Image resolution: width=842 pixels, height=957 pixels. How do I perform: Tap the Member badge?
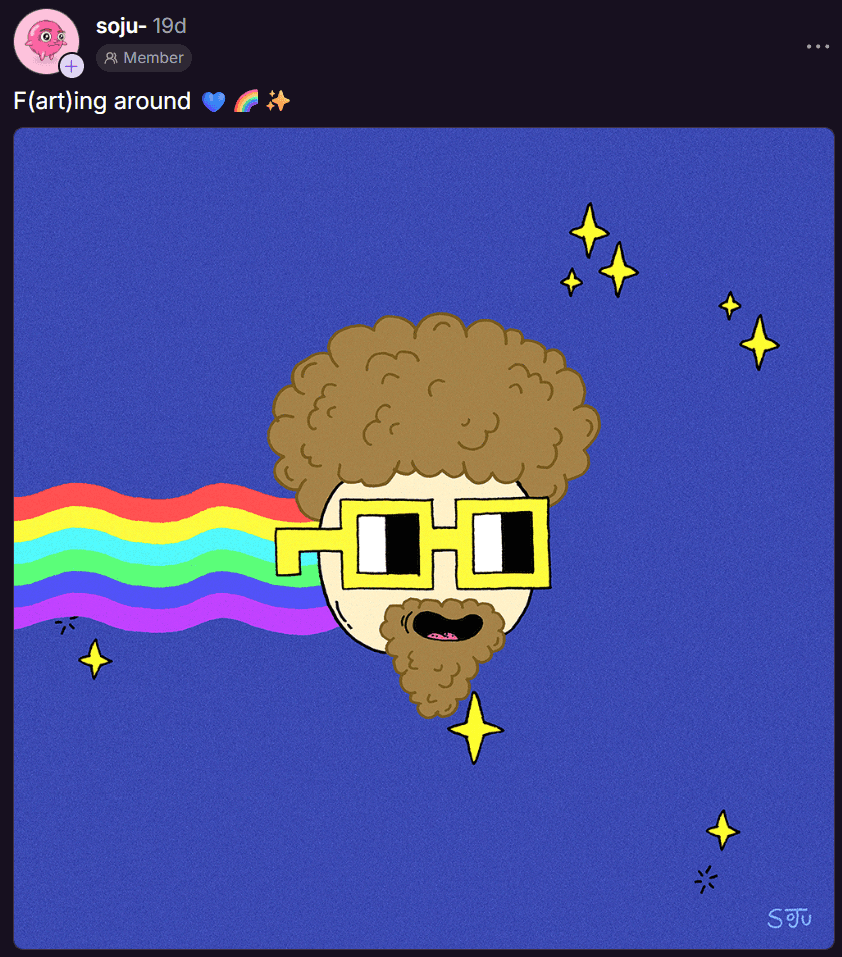coord(144,58)
